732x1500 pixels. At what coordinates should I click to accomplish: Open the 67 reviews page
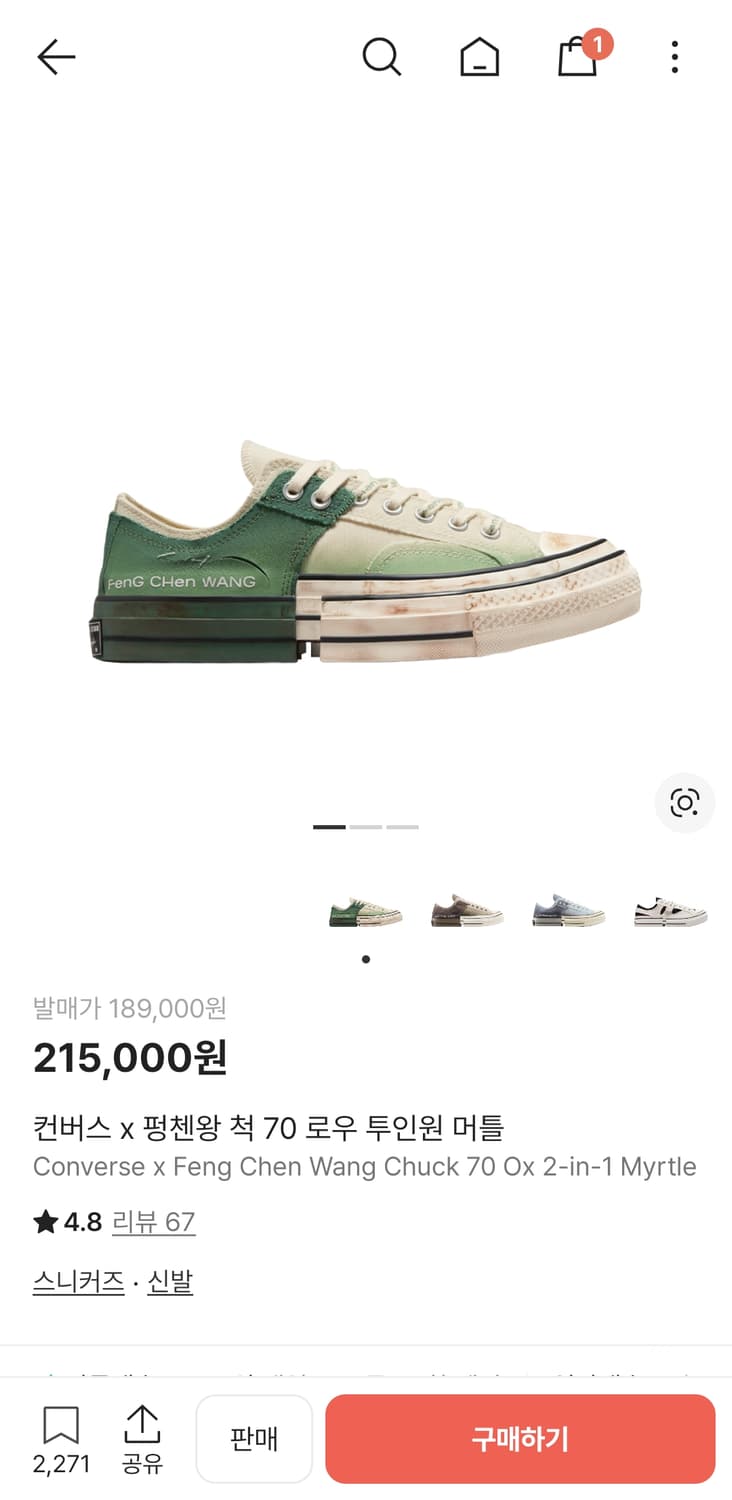[154, 1222]
